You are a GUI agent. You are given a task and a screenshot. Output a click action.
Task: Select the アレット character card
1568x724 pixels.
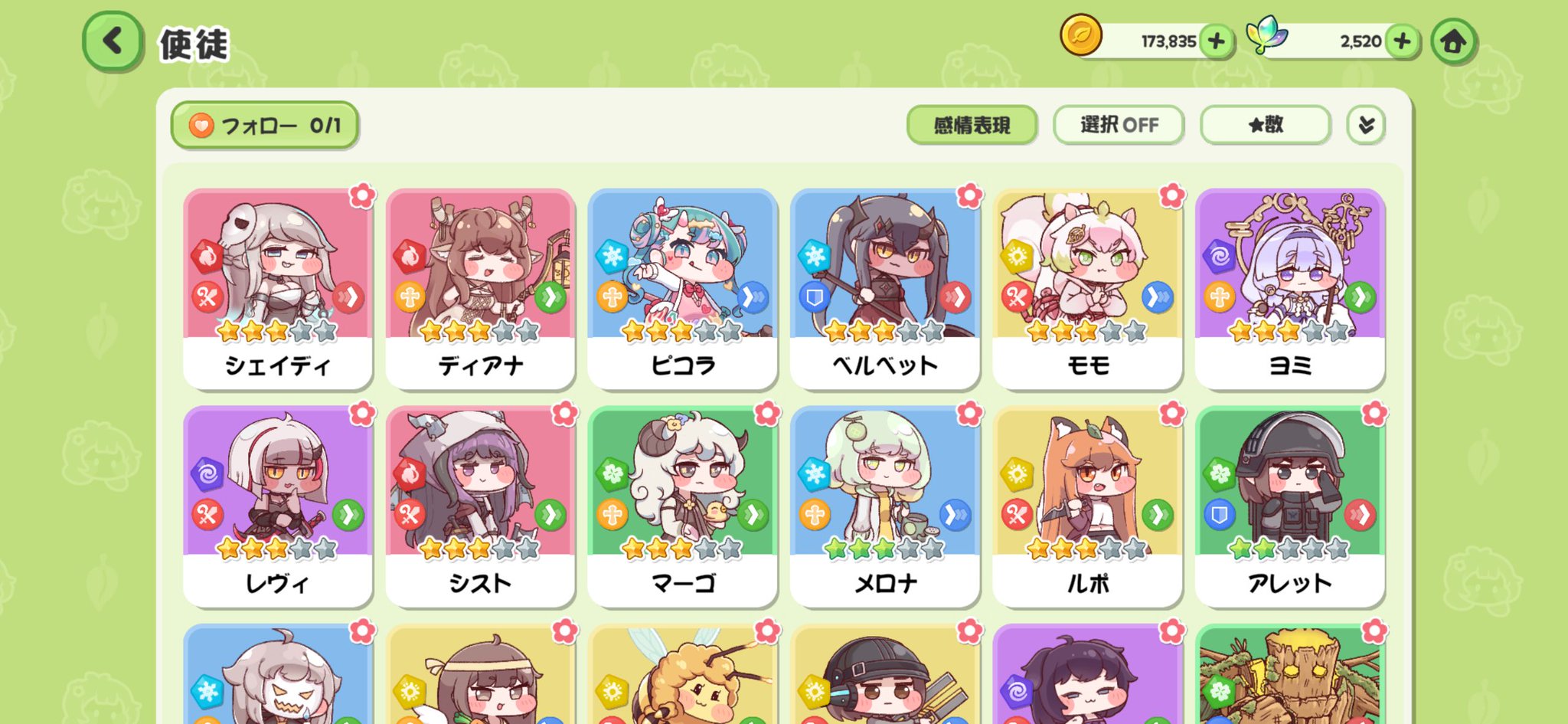[x=1289, y=506]
